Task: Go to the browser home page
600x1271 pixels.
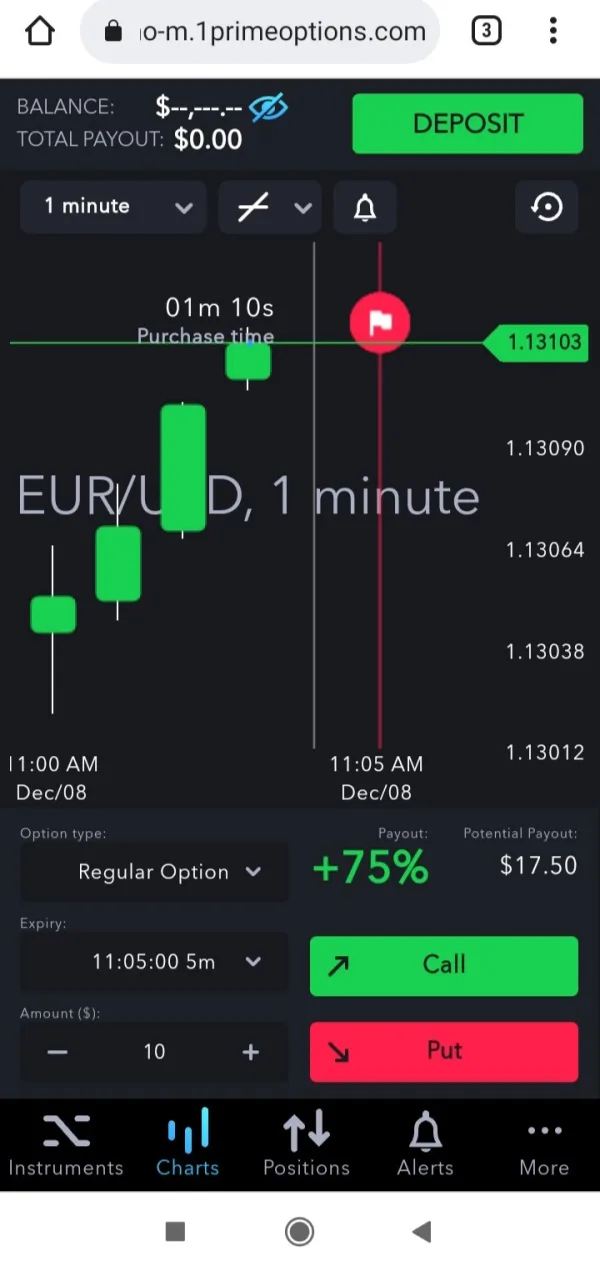Action: click(40, 31)
